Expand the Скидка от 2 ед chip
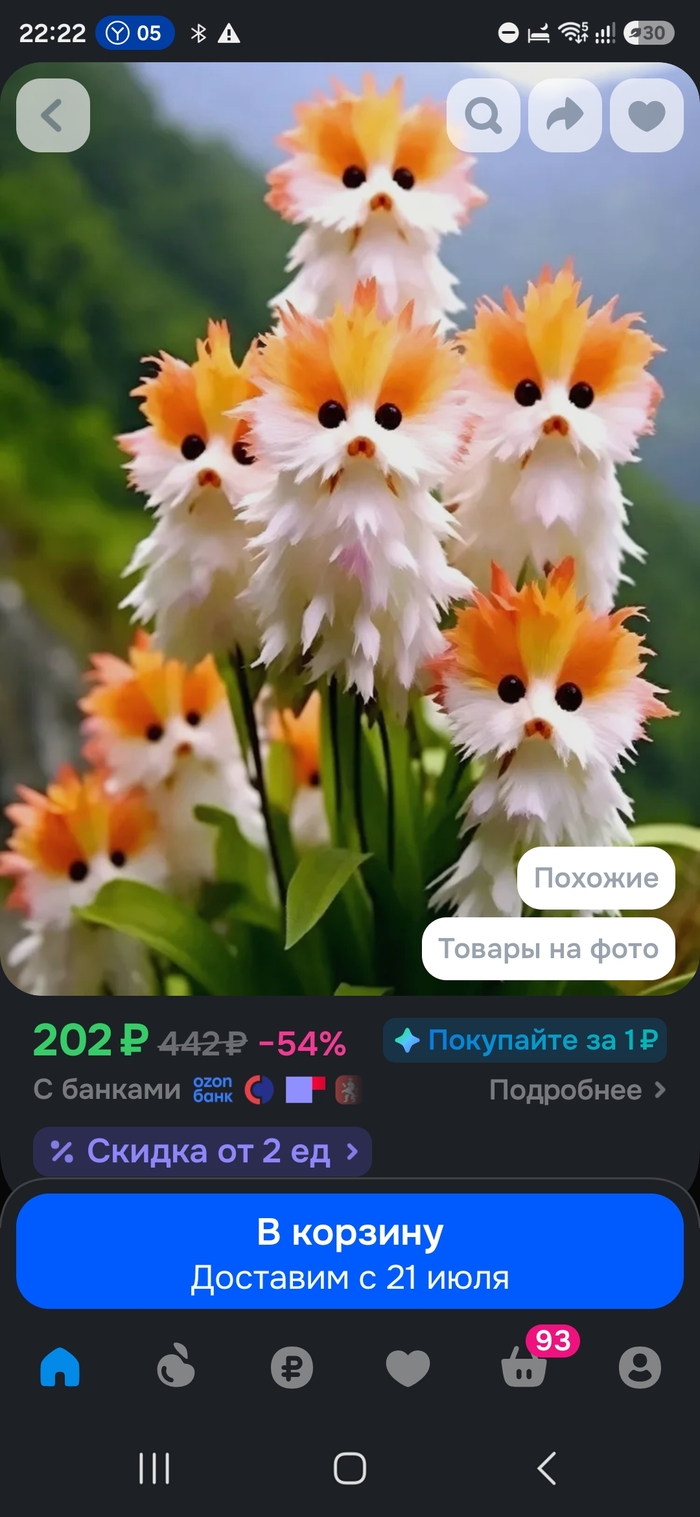The image size is (700, 1517). [x=202, y=1152]
